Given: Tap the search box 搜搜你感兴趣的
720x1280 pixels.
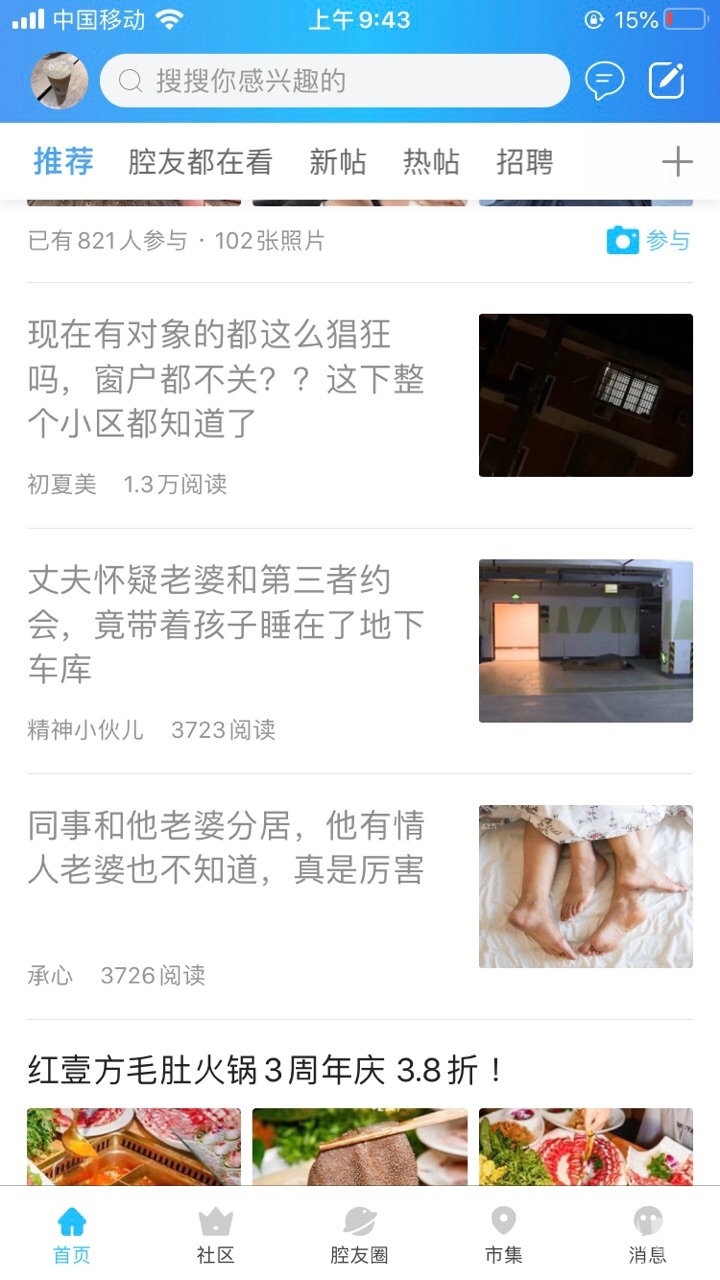Looking at the screenshot, I should (x=334, y=81).
